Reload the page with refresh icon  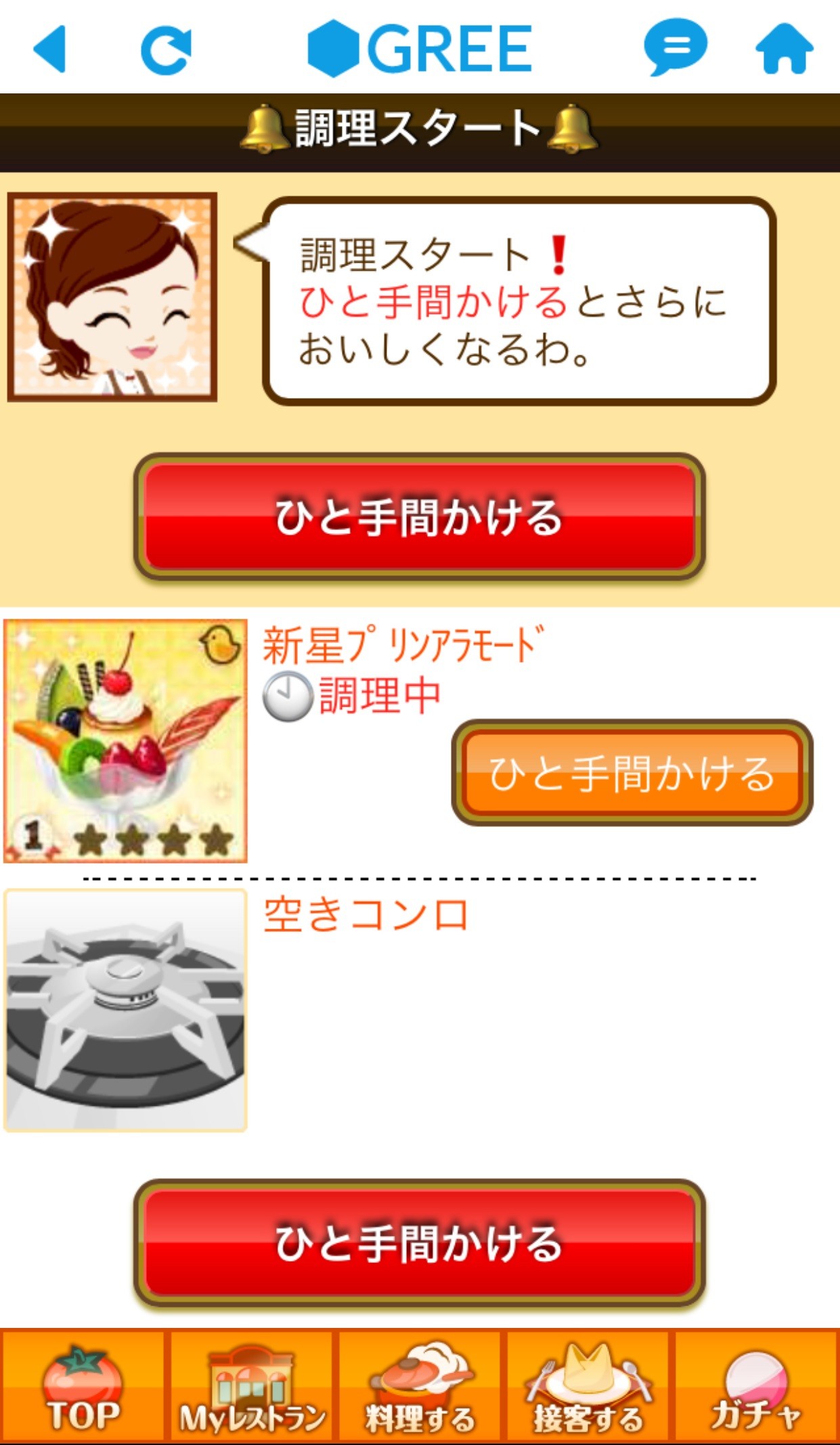[x=166, y=49]
